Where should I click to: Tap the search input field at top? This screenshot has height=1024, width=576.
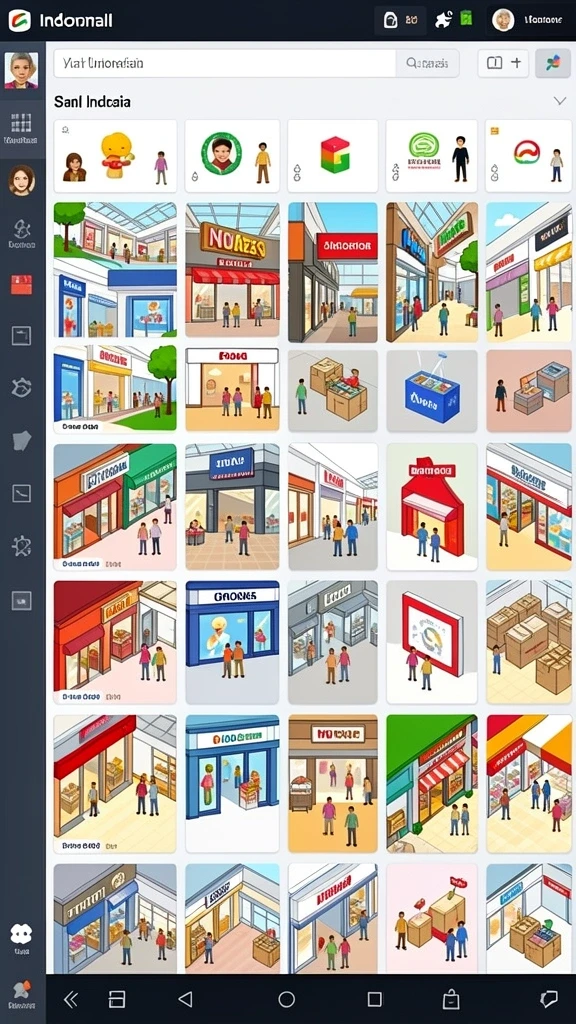[225, 63]
